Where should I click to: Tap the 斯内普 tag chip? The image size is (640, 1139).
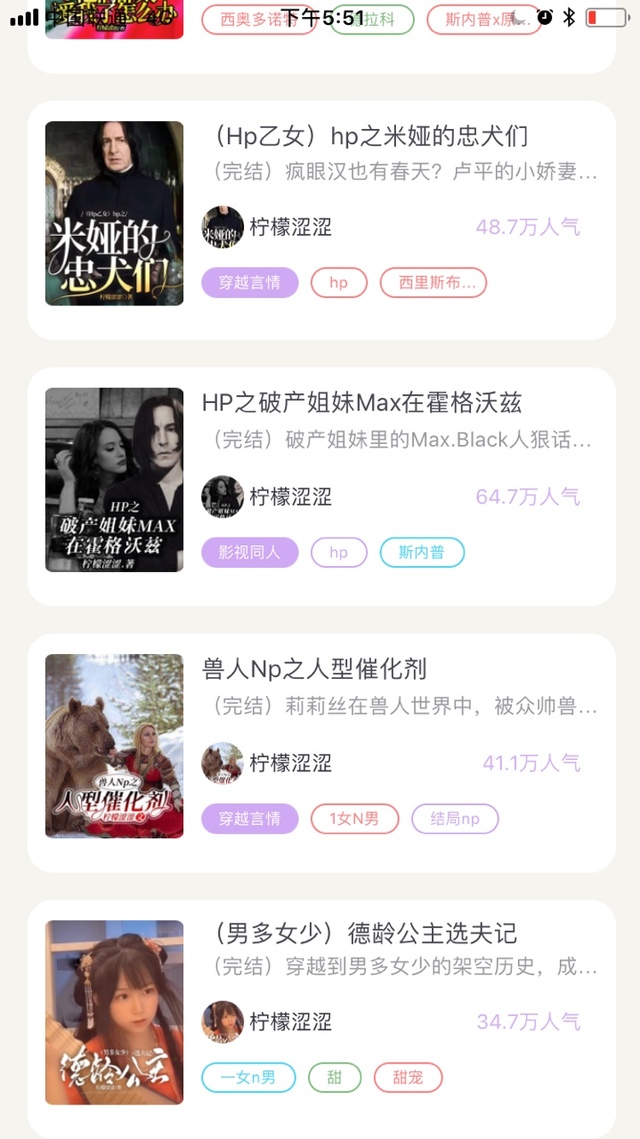[422, 552]
